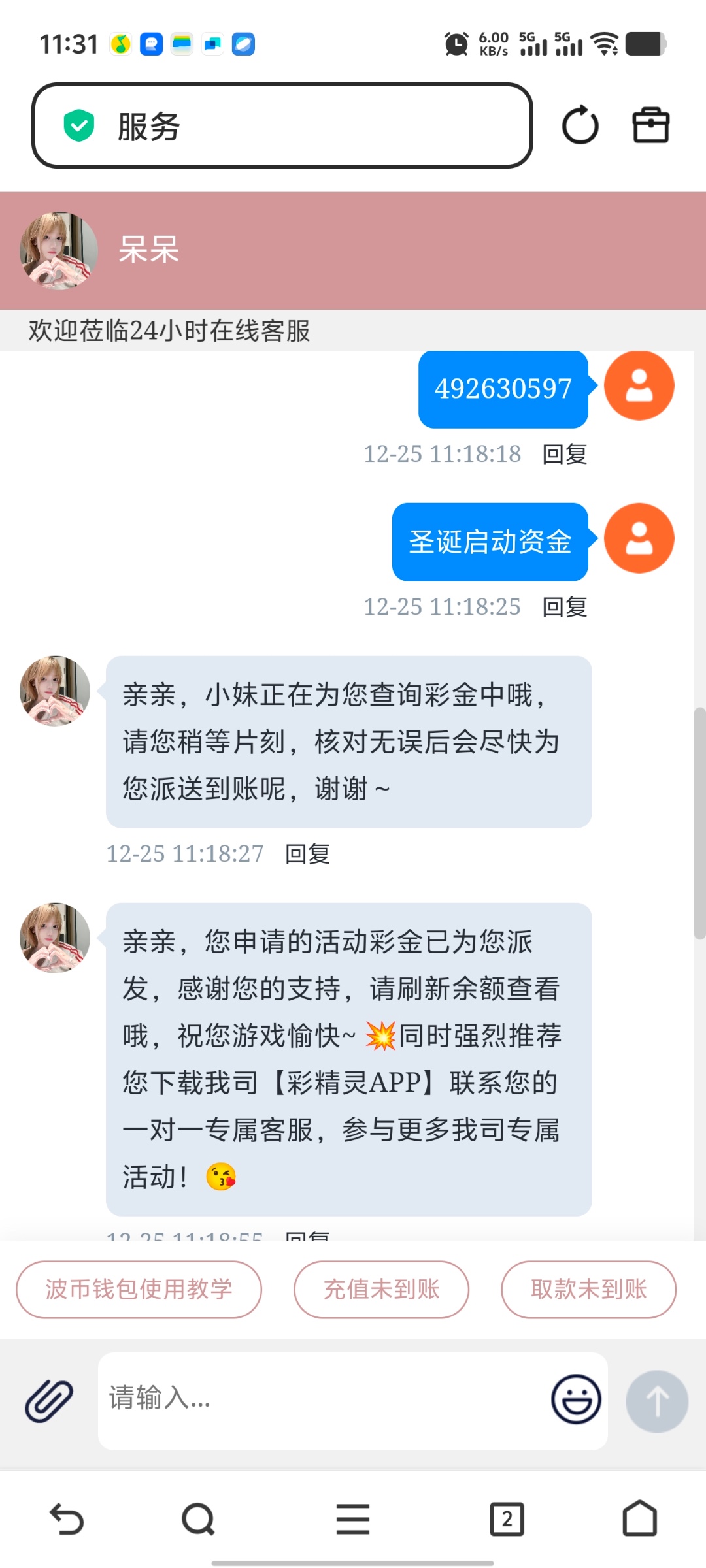
Task: Reload the page with the refresh icon
Action: [x=580, y=125]
